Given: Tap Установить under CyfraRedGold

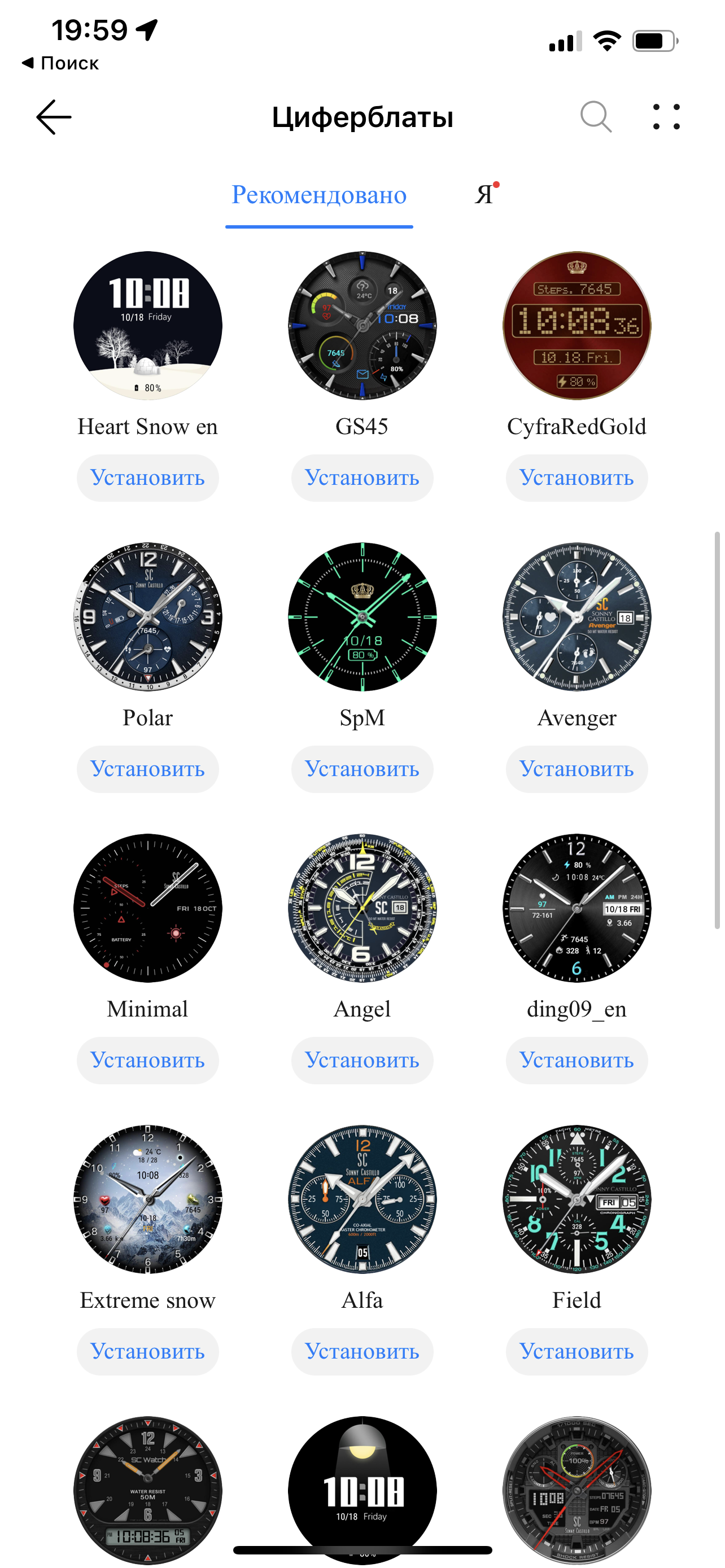Looking at the screenshot, I should coord(576,478).
